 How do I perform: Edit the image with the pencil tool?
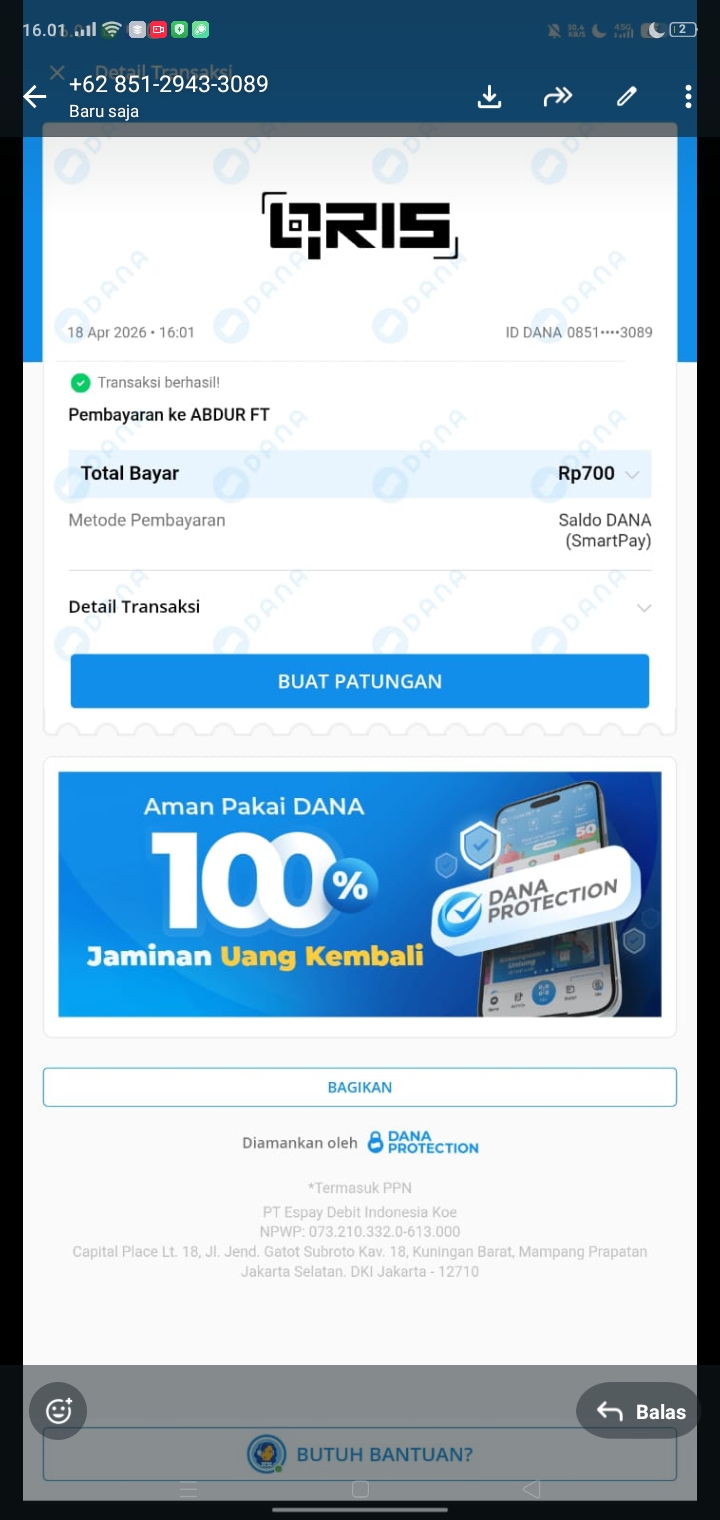pyautogui.click(x=627, y=96)
